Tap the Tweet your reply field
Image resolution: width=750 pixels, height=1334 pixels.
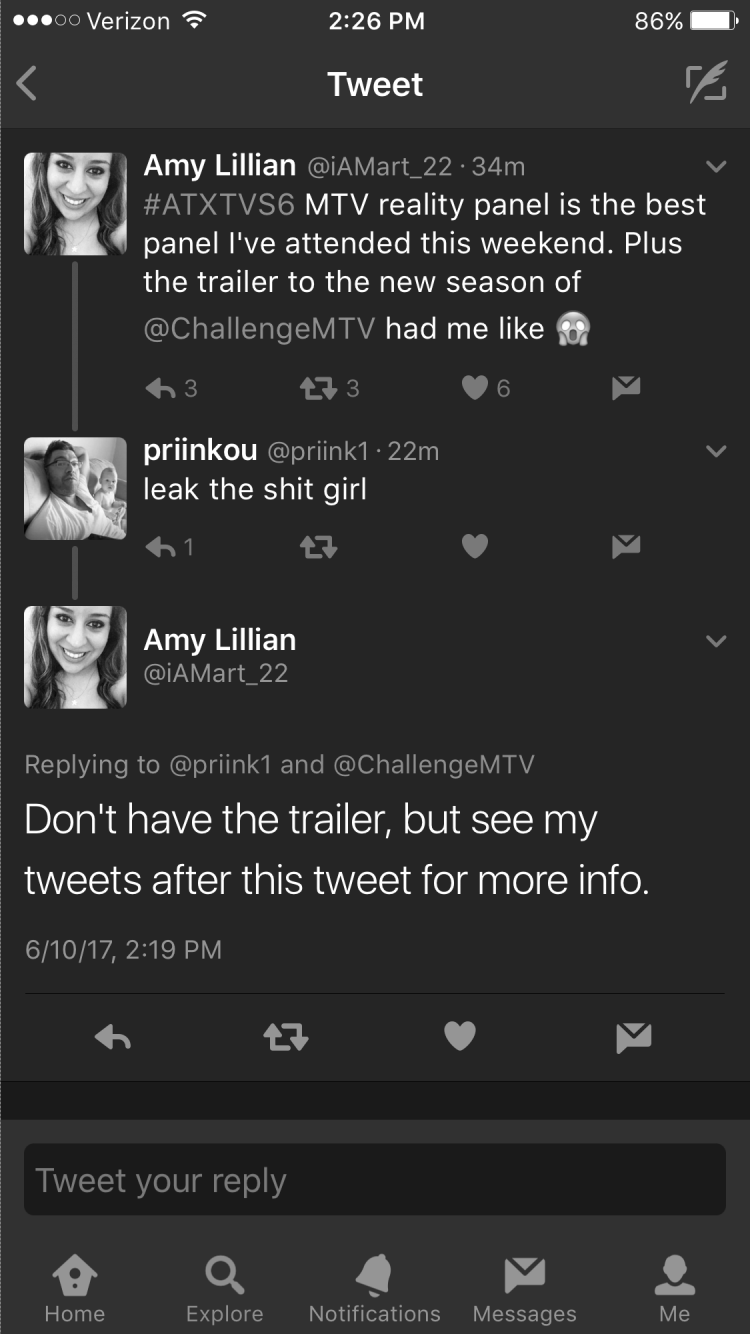[x=375, y=1180]
